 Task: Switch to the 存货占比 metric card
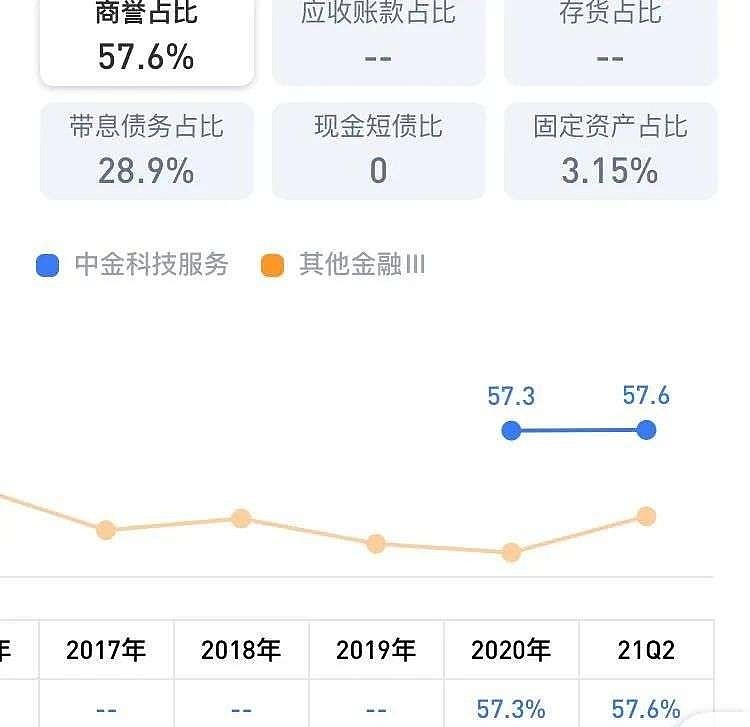pos(610,42)
